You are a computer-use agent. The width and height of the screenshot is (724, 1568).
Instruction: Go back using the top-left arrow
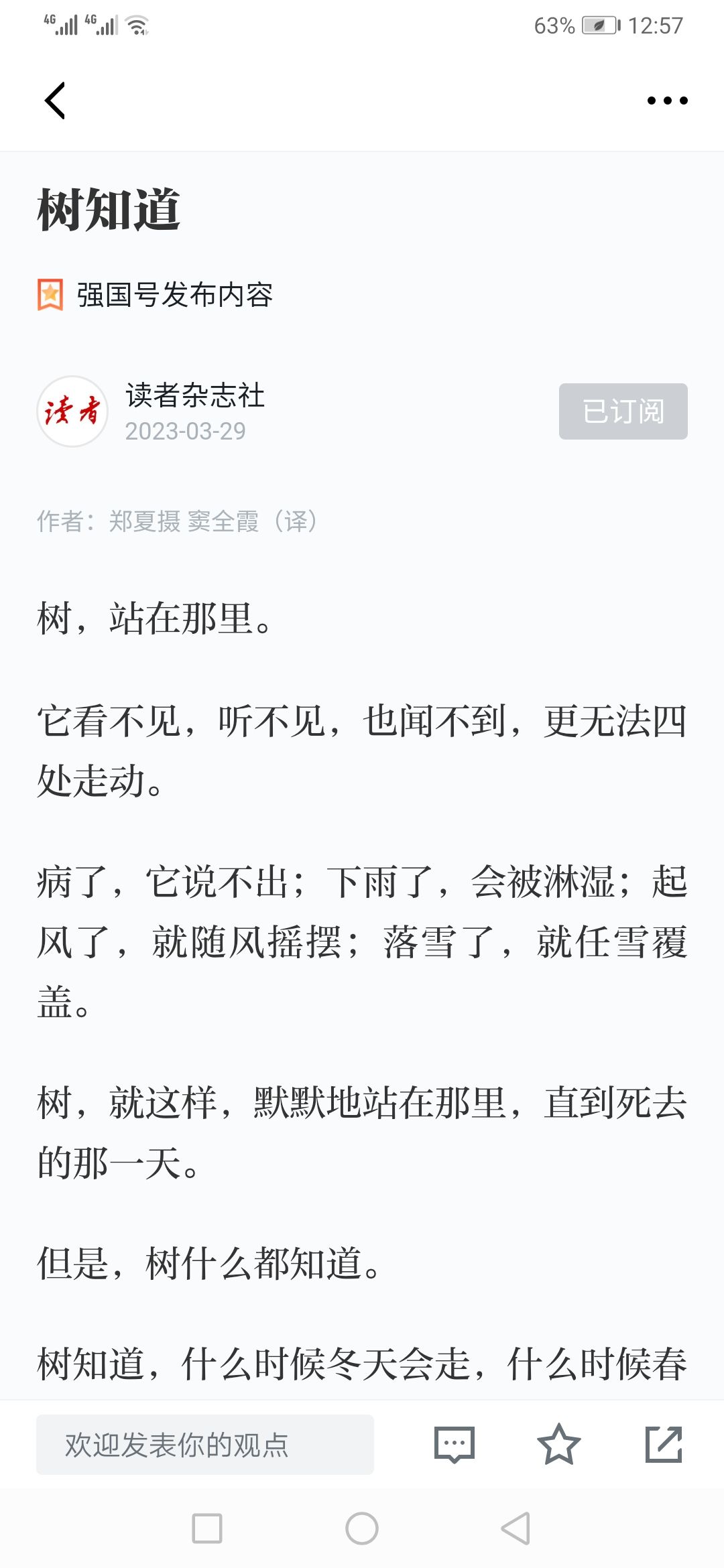[x=55, y=101]
